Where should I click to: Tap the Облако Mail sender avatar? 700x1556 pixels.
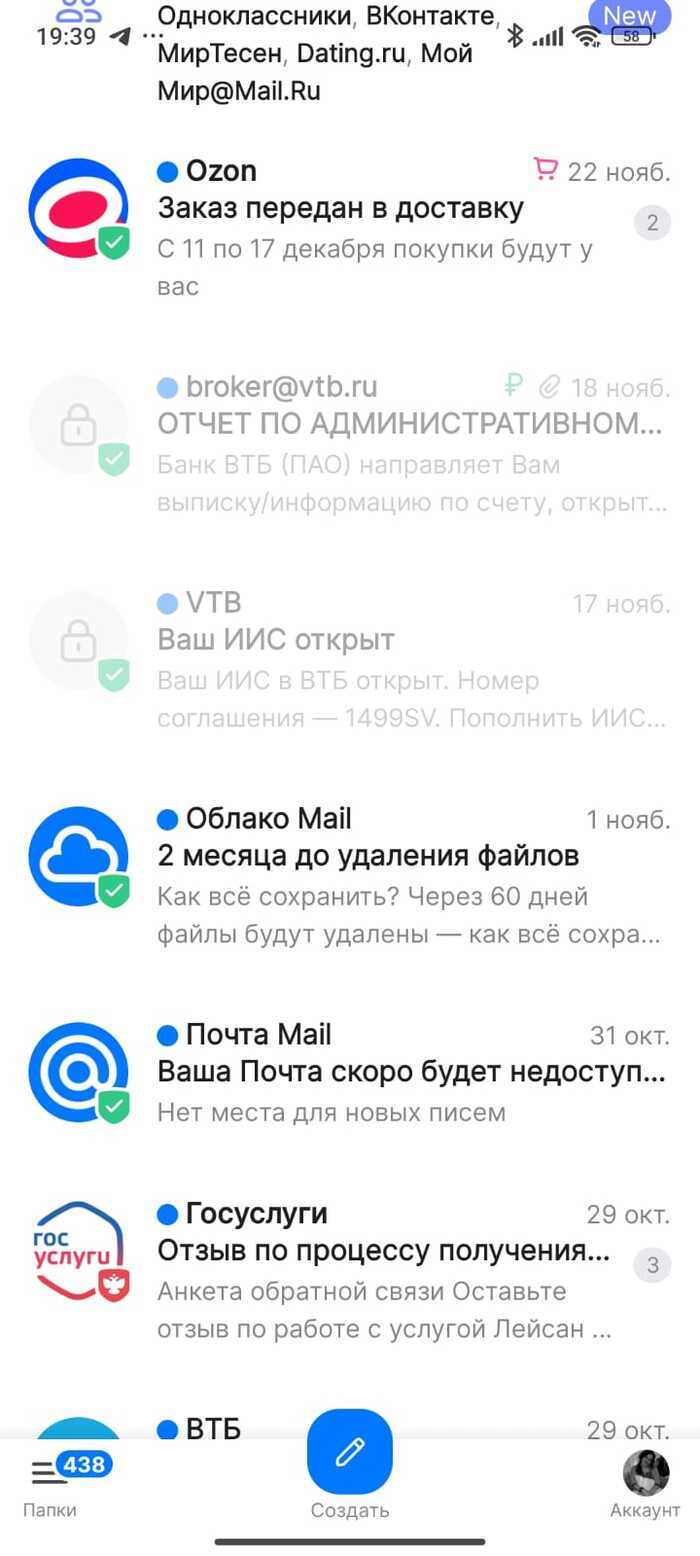pyautogui.click(x=78, y=857)
